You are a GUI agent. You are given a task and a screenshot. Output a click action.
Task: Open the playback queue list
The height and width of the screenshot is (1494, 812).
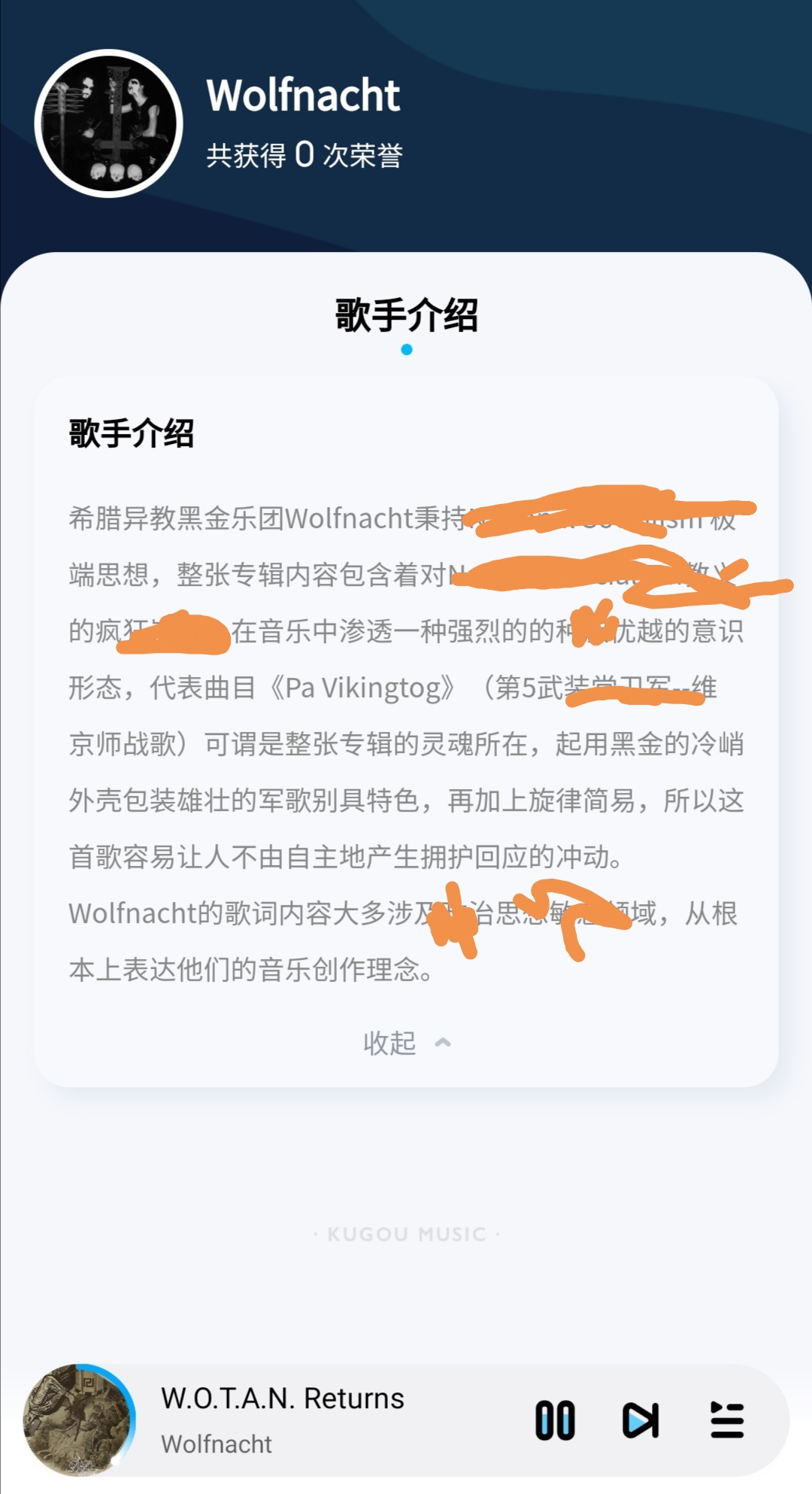tap(726, 1420)
